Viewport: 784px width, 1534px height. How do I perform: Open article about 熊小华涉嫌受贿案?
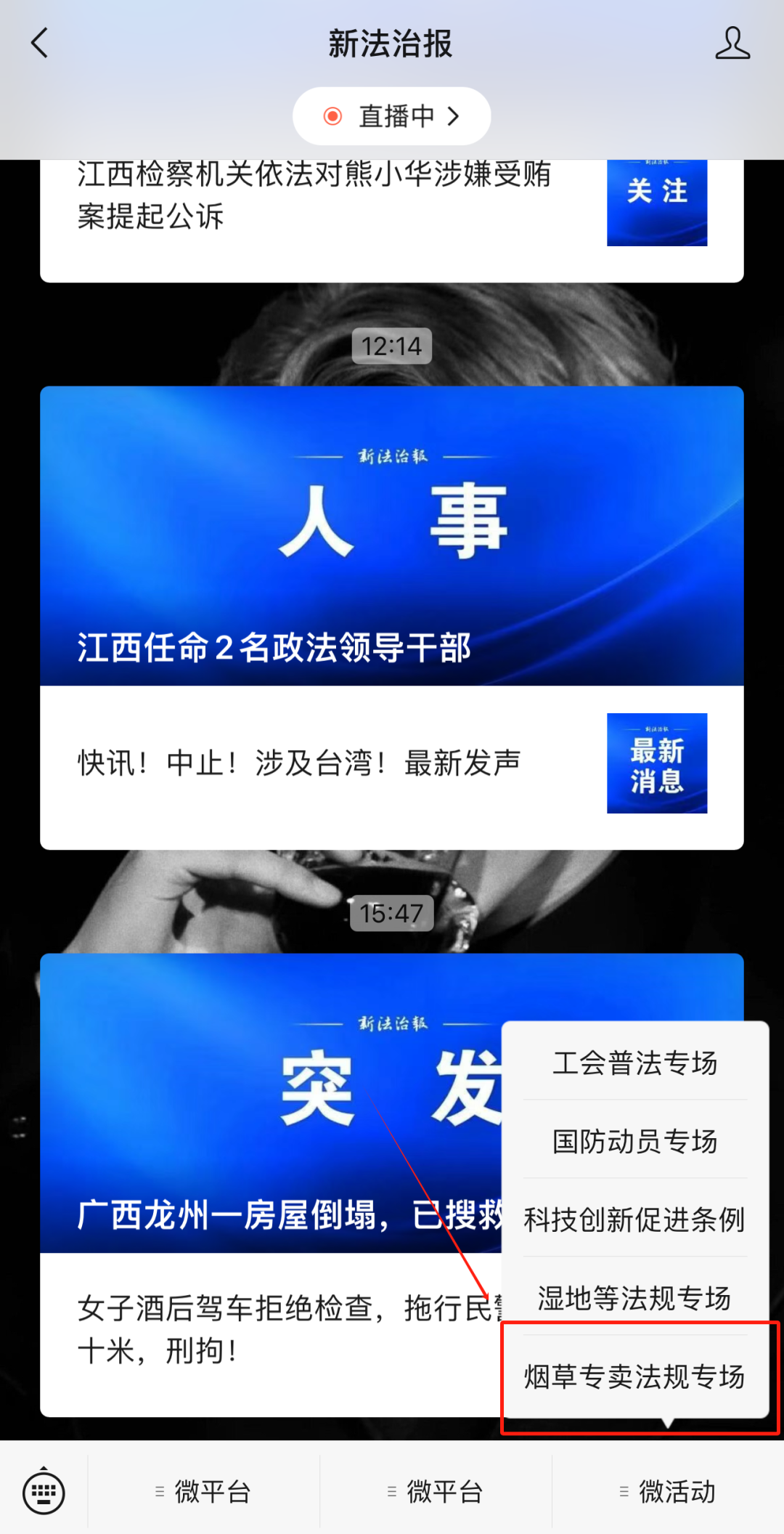pyautogui.click(x=314, y=195)
